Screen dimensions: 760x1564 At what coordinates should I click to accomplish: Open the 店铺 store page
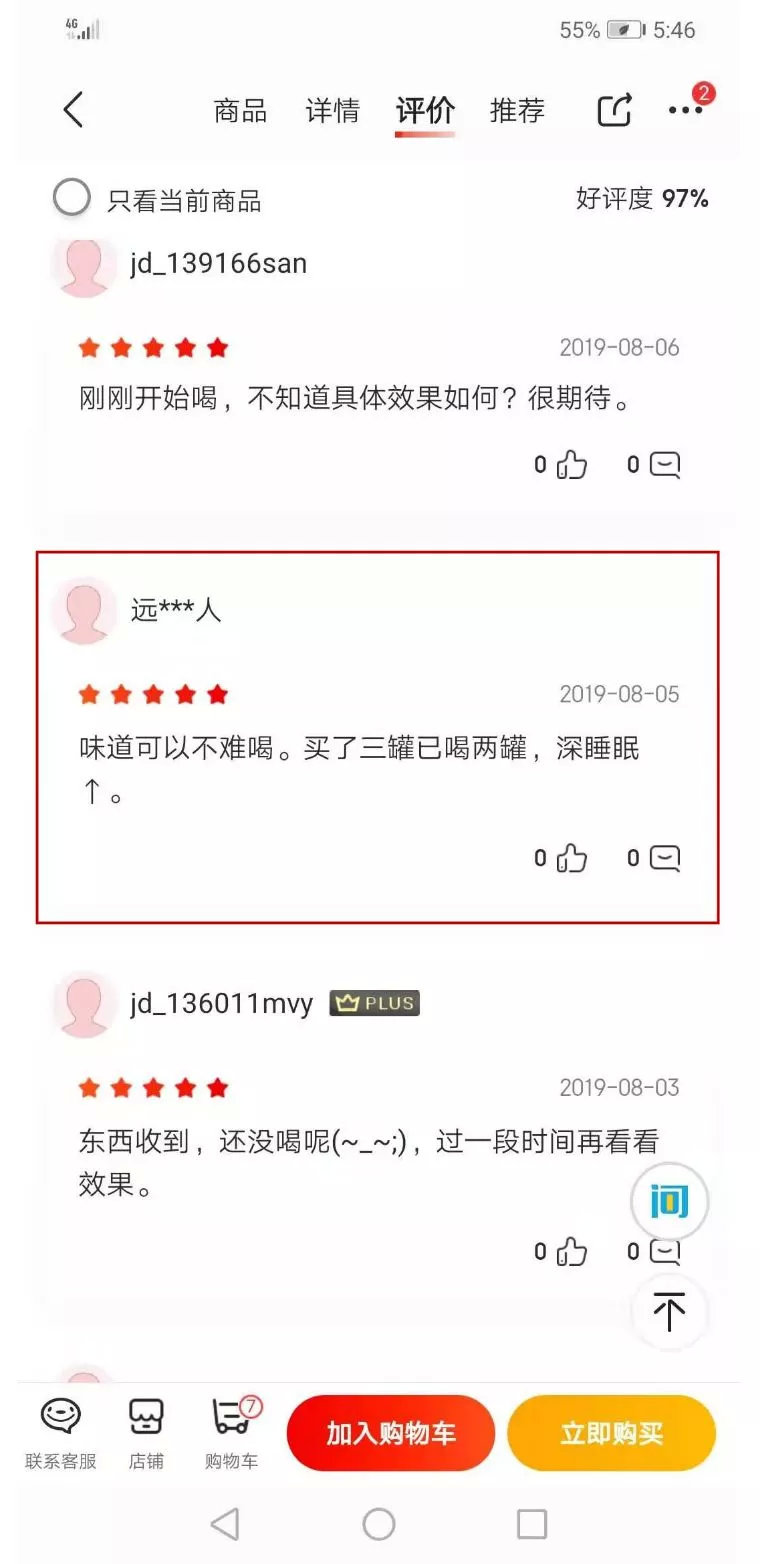point(146,1433)
